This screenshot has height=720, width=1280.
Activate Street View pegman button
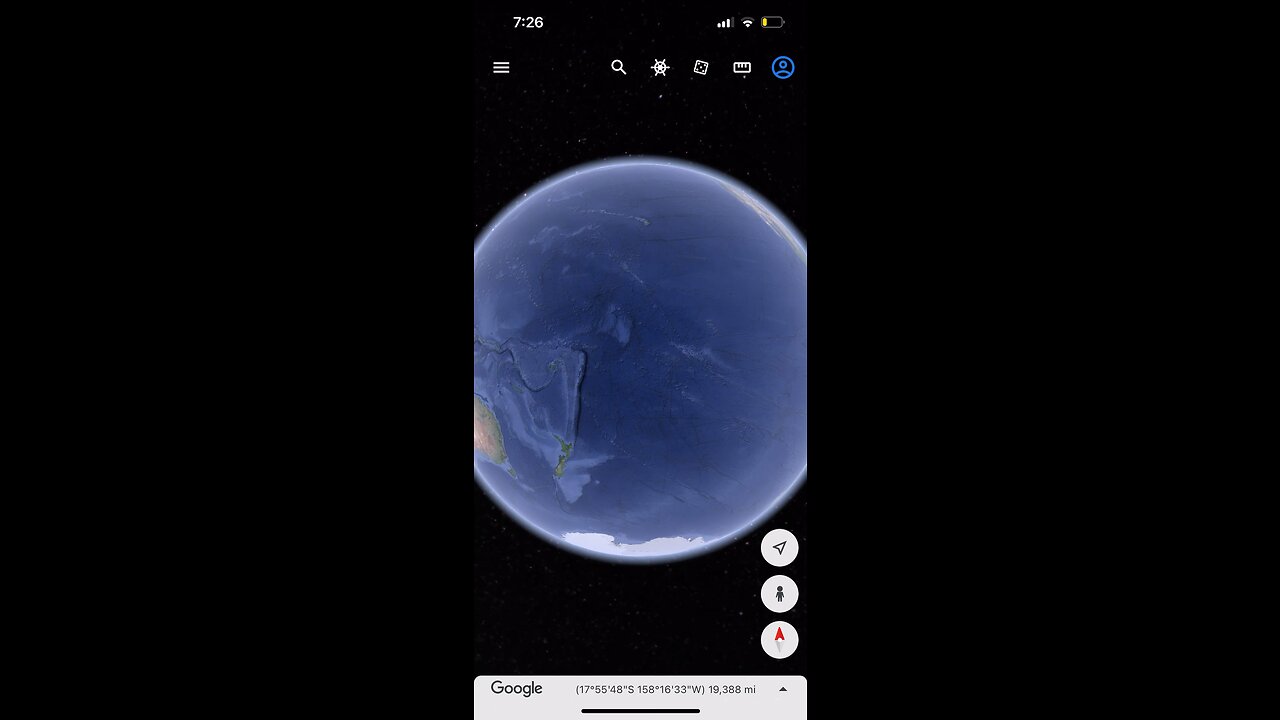[x=779, y=594]
